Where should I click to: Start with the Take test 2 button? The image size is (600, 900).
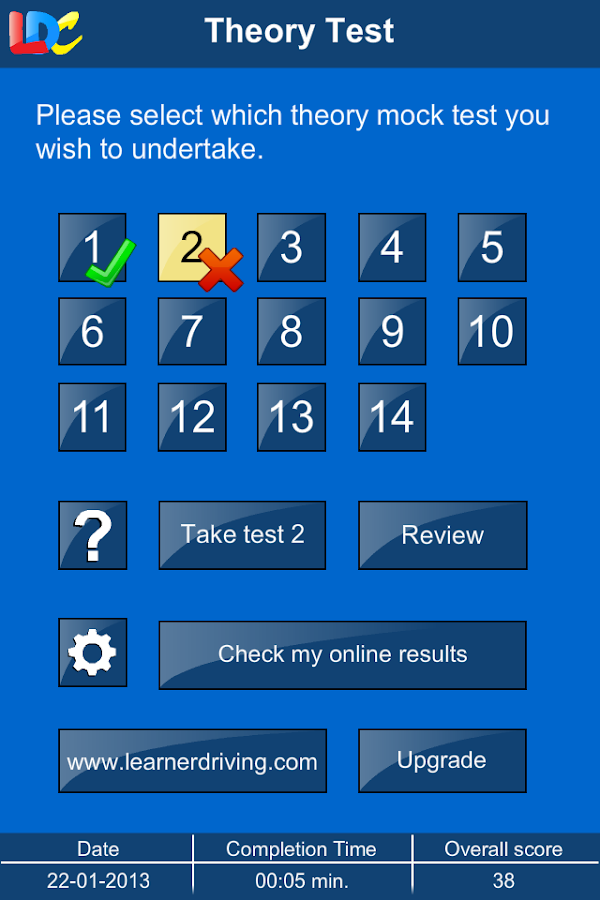click(x=242, y=535)
